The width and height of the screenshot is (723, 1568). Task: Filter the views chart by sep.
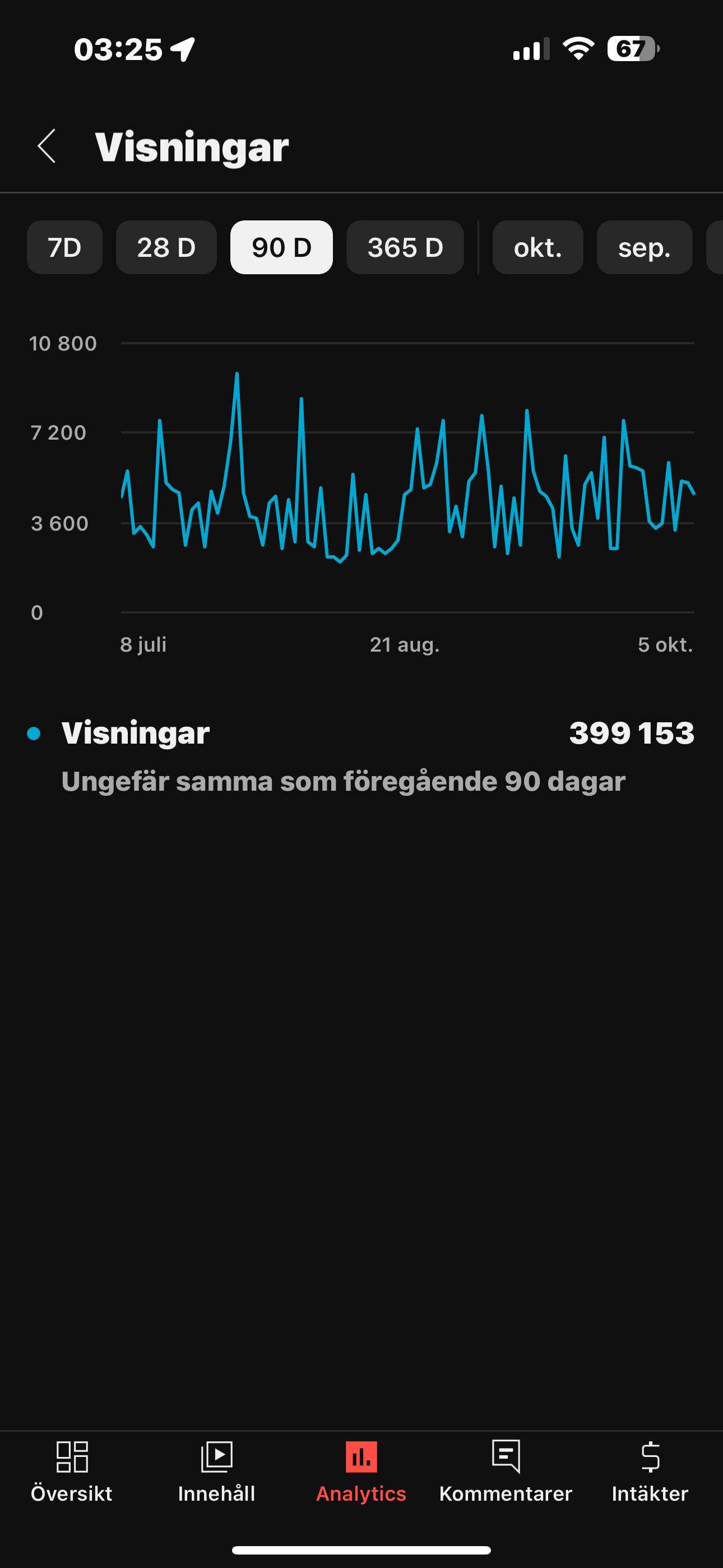[x=645, y=247]
